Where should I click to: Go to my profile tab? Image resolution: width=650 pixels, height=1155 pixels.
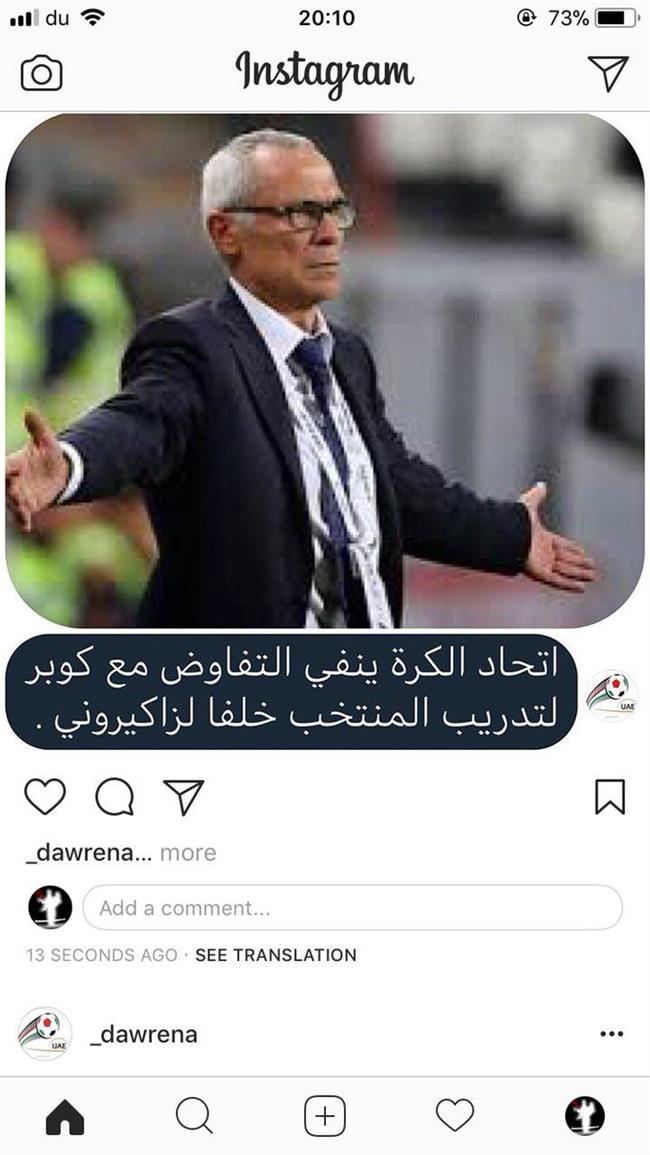coord(584,1115)
